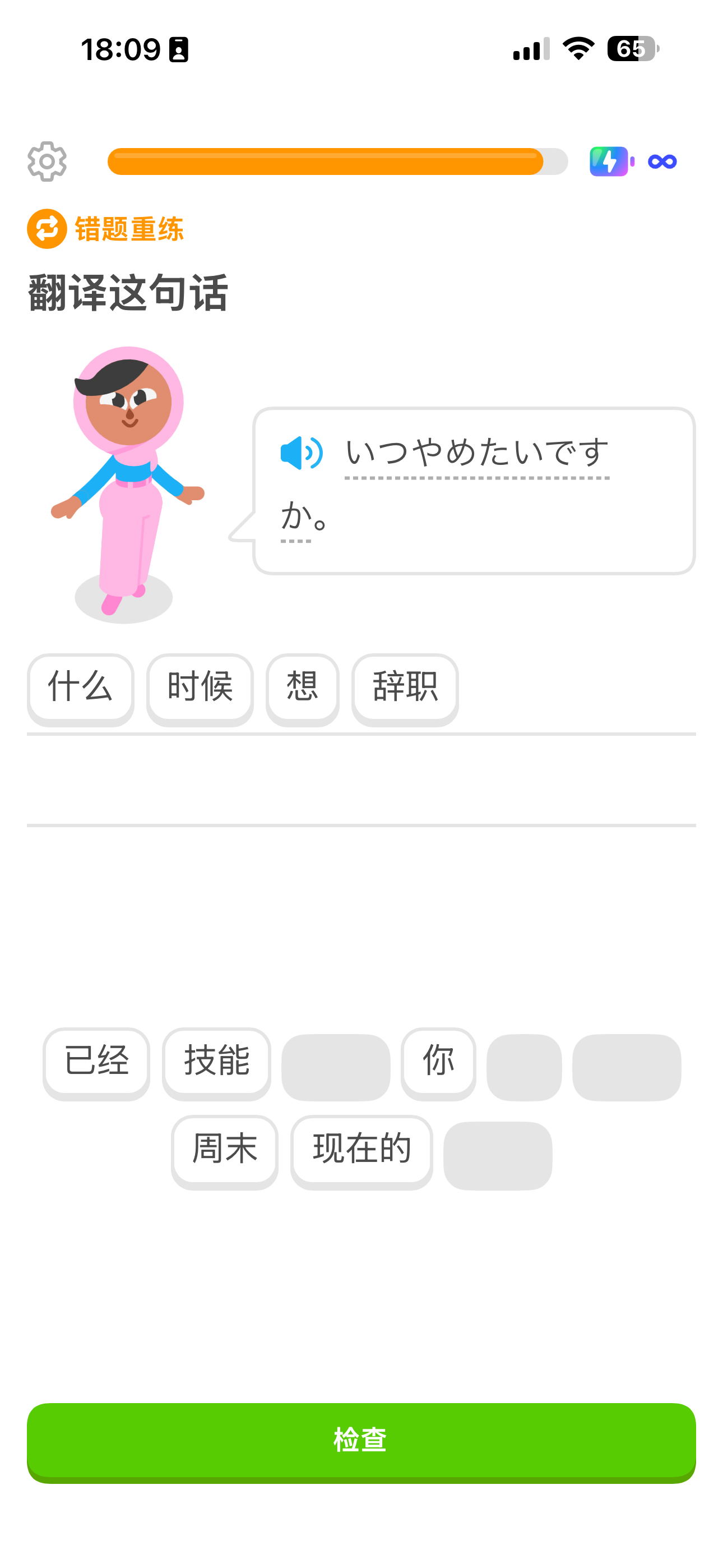723x1568 pixels.
Task: Pick the word tile 周末
Action: point(225,1150)
